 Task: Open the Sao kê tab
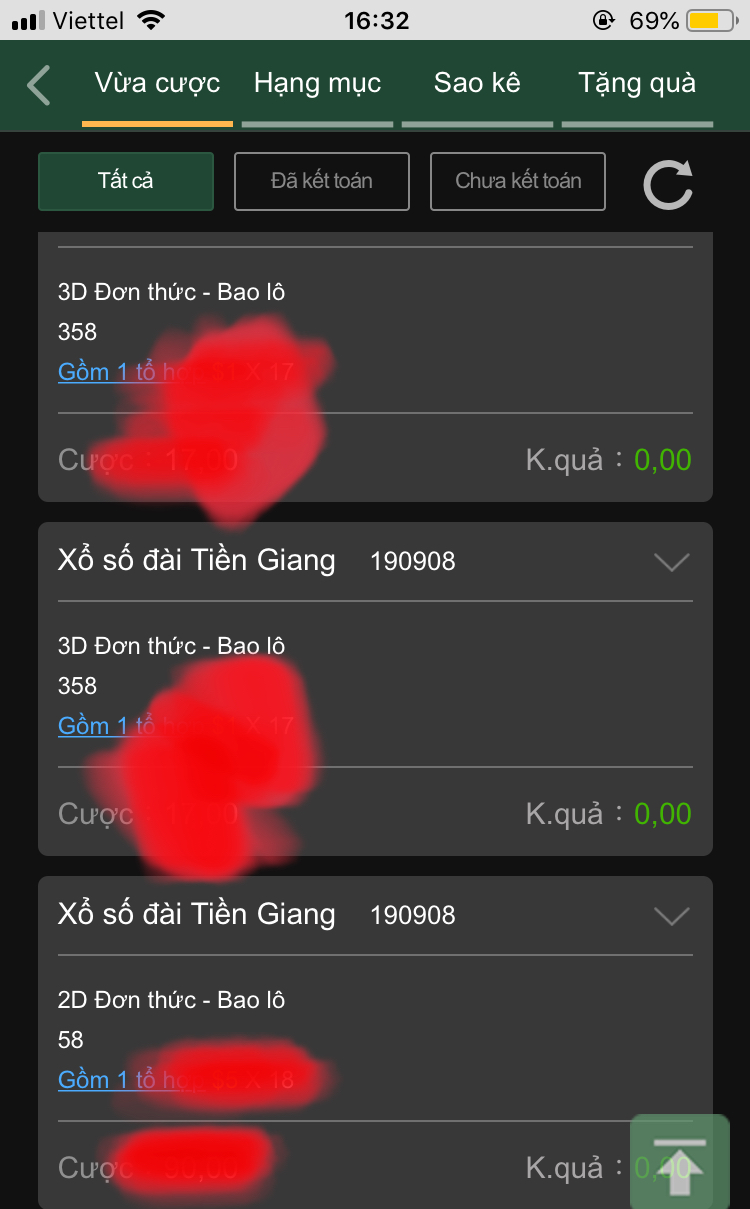(x=477, y=84)
